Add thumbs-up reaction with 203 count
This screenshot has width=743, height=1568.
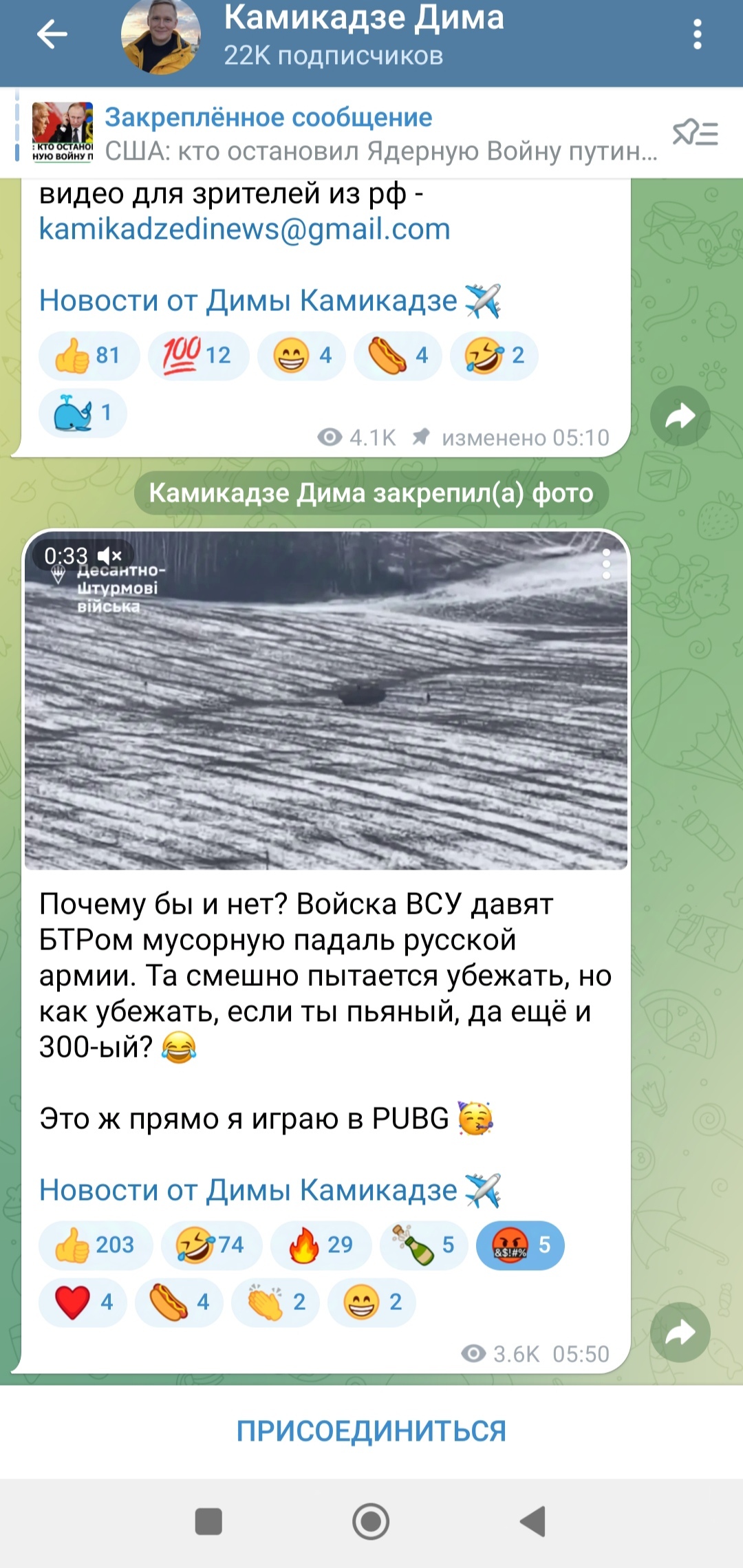(95, 1245)
